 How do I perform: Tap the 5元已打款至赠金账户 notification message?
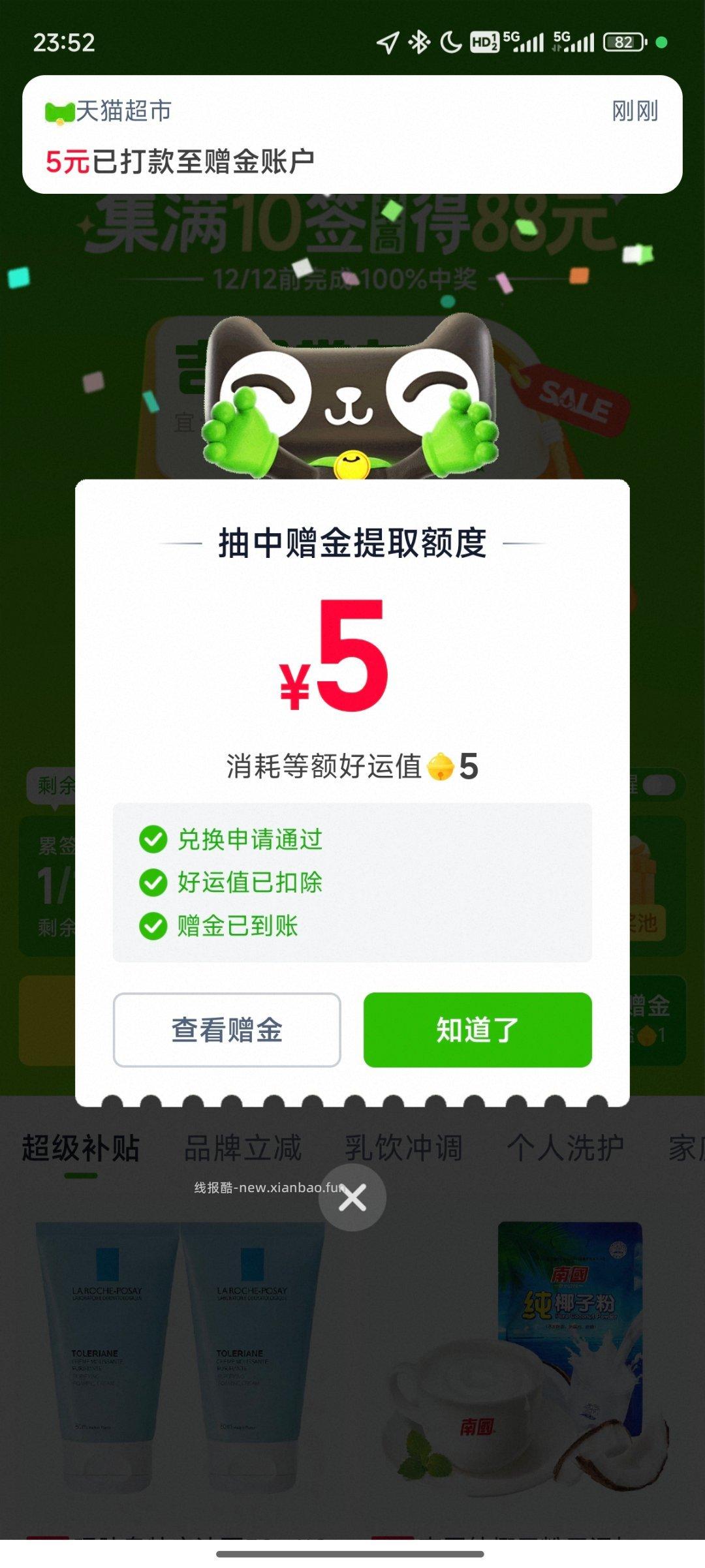point(180,159)
